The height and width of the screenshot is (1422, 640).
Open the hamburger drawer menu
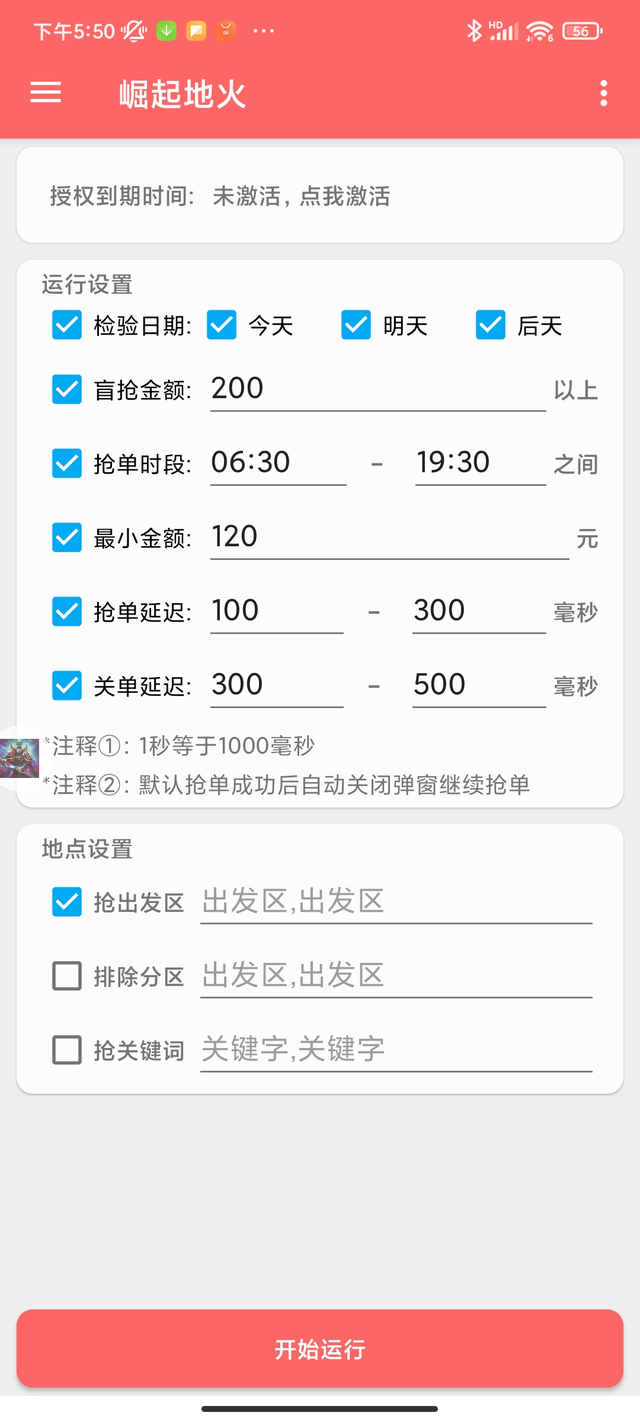[x=46, y=93]
